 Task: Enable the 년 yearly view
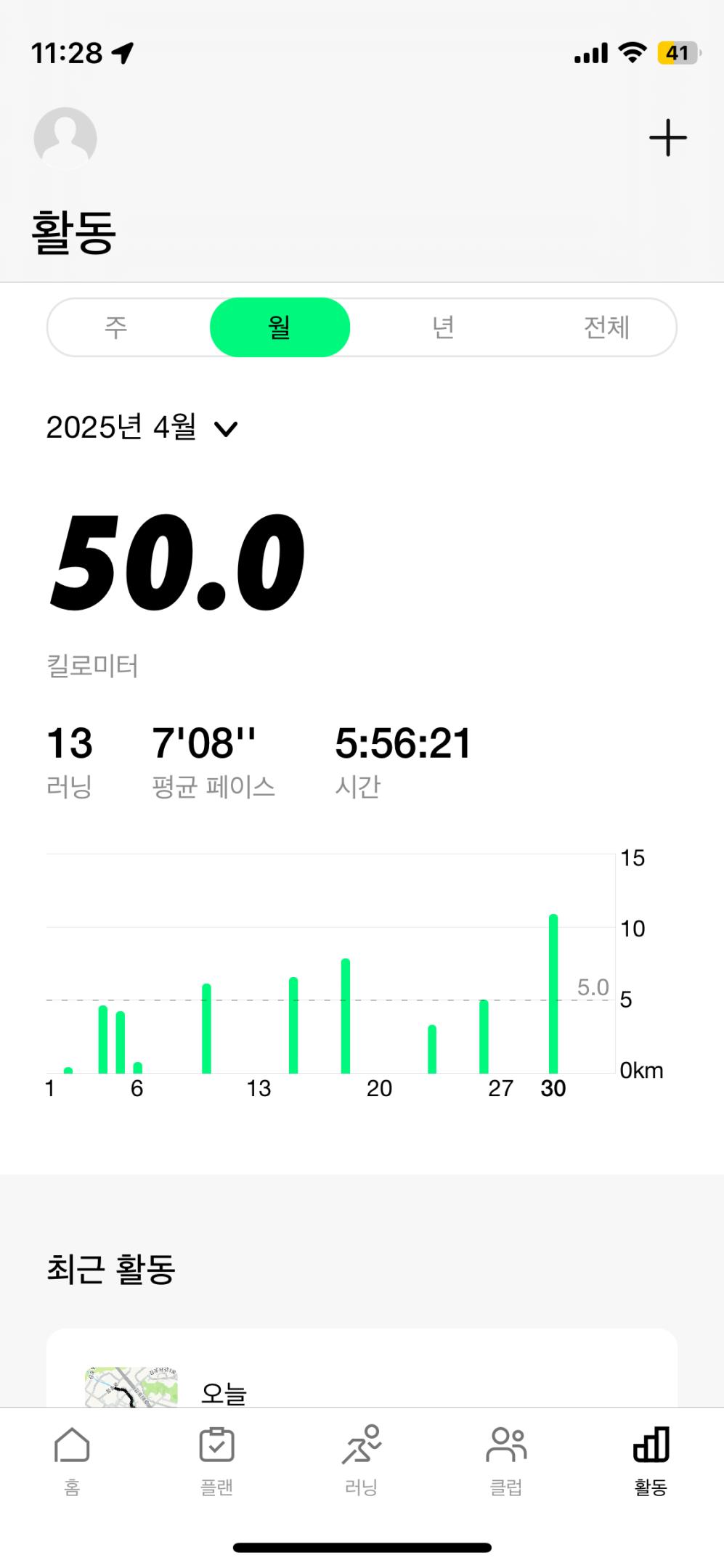click(x=442, y=327)
